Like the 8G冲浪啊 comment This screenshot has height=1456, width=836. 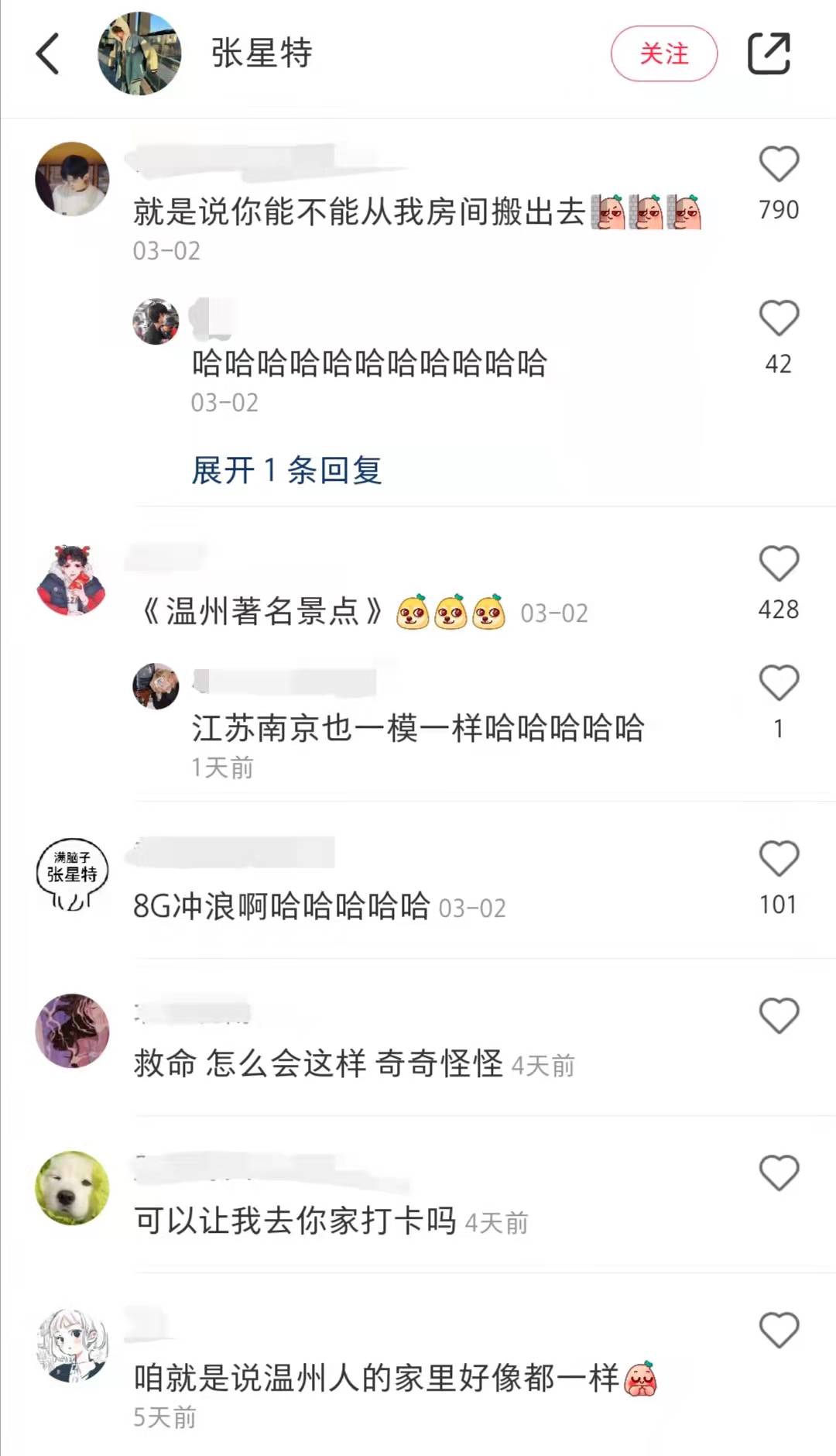pyautogui.click(x=778, y=859)
